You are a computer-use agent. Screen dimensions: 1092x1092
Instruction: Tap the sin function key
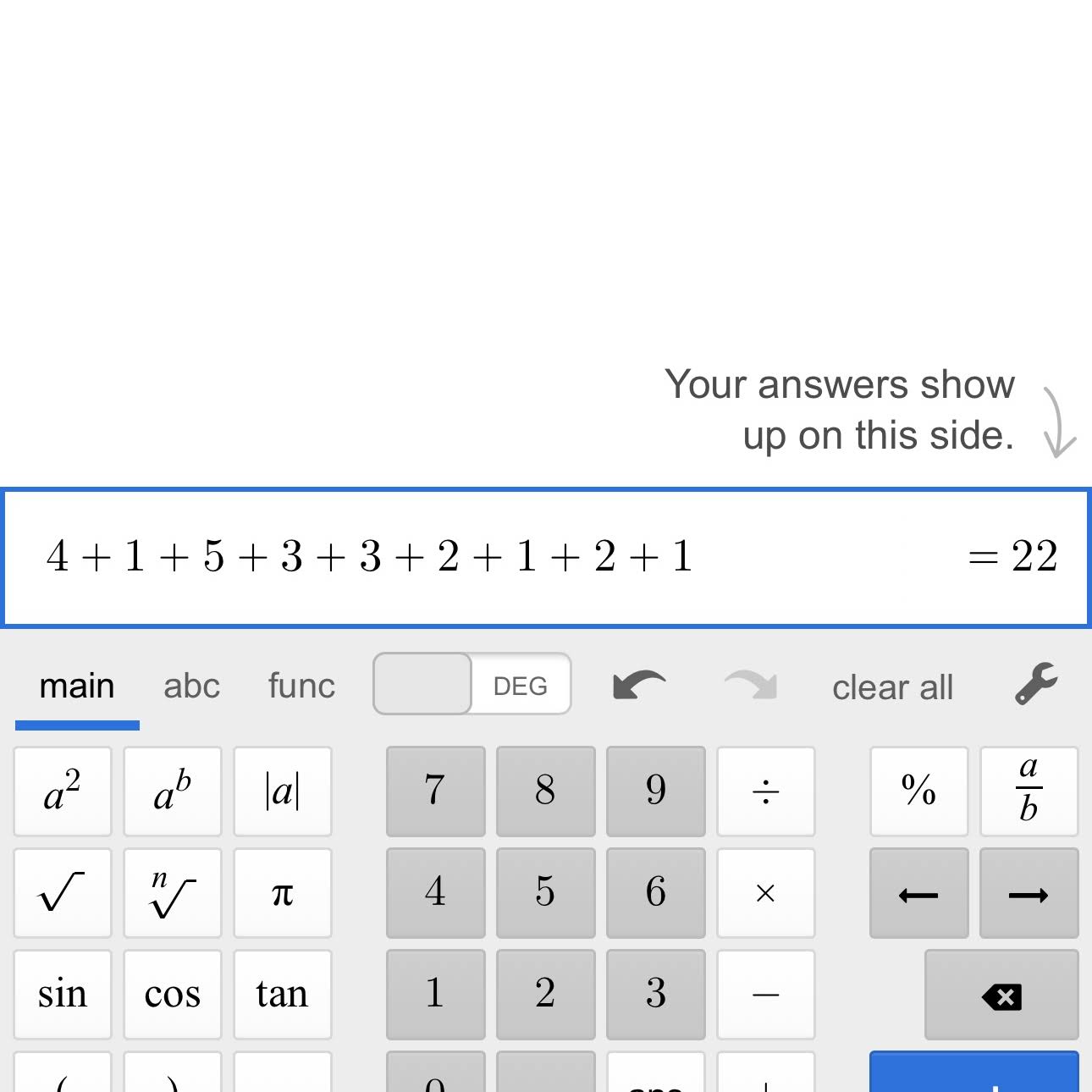pyautogui.click(x=63, y=995)
